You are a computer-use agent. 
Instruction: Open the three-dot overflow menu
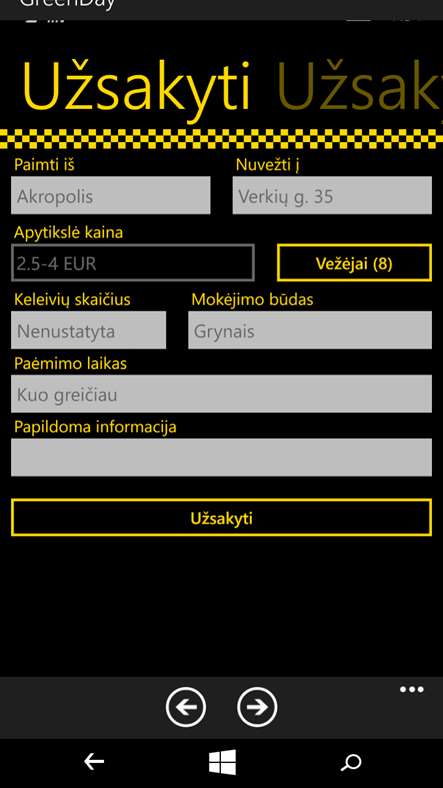[x=412, y=690]
